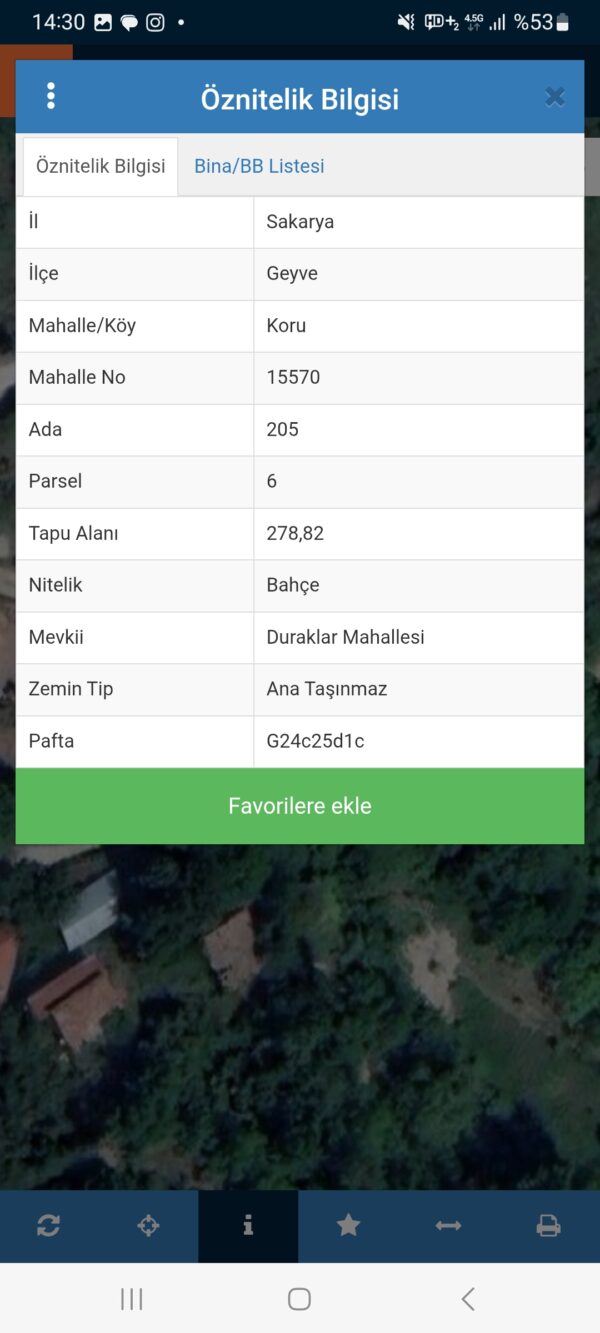Open favorites with the star icon

point(348,1225)
